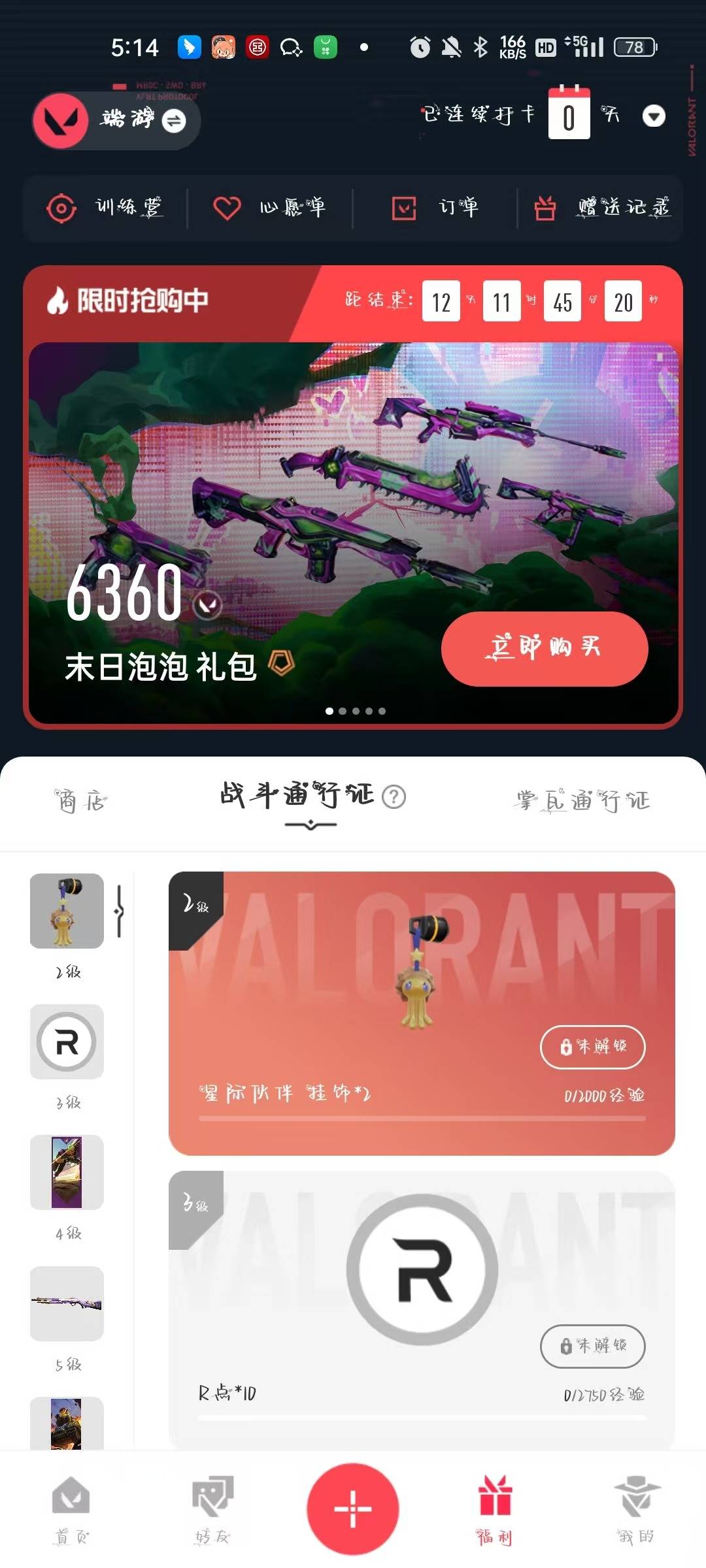Tap 未解锁 on the R点*10 card

click(592, 1346)
